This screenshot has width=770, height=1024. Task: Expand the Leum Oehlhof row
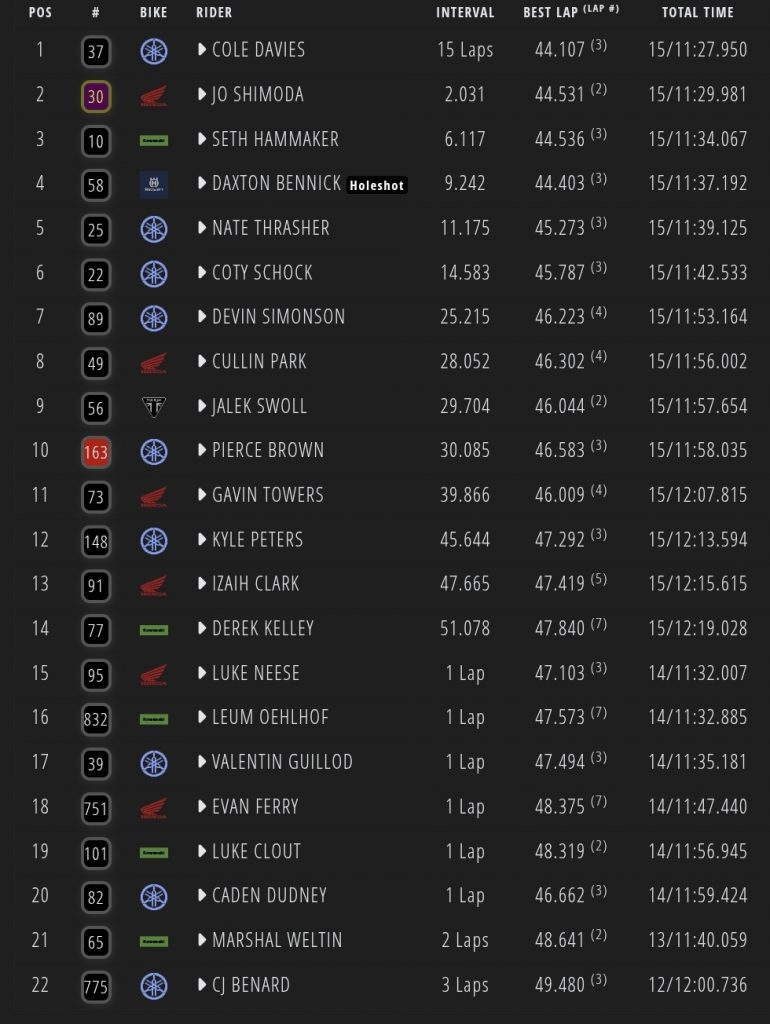pyautogui.click(x=202, y=718)
